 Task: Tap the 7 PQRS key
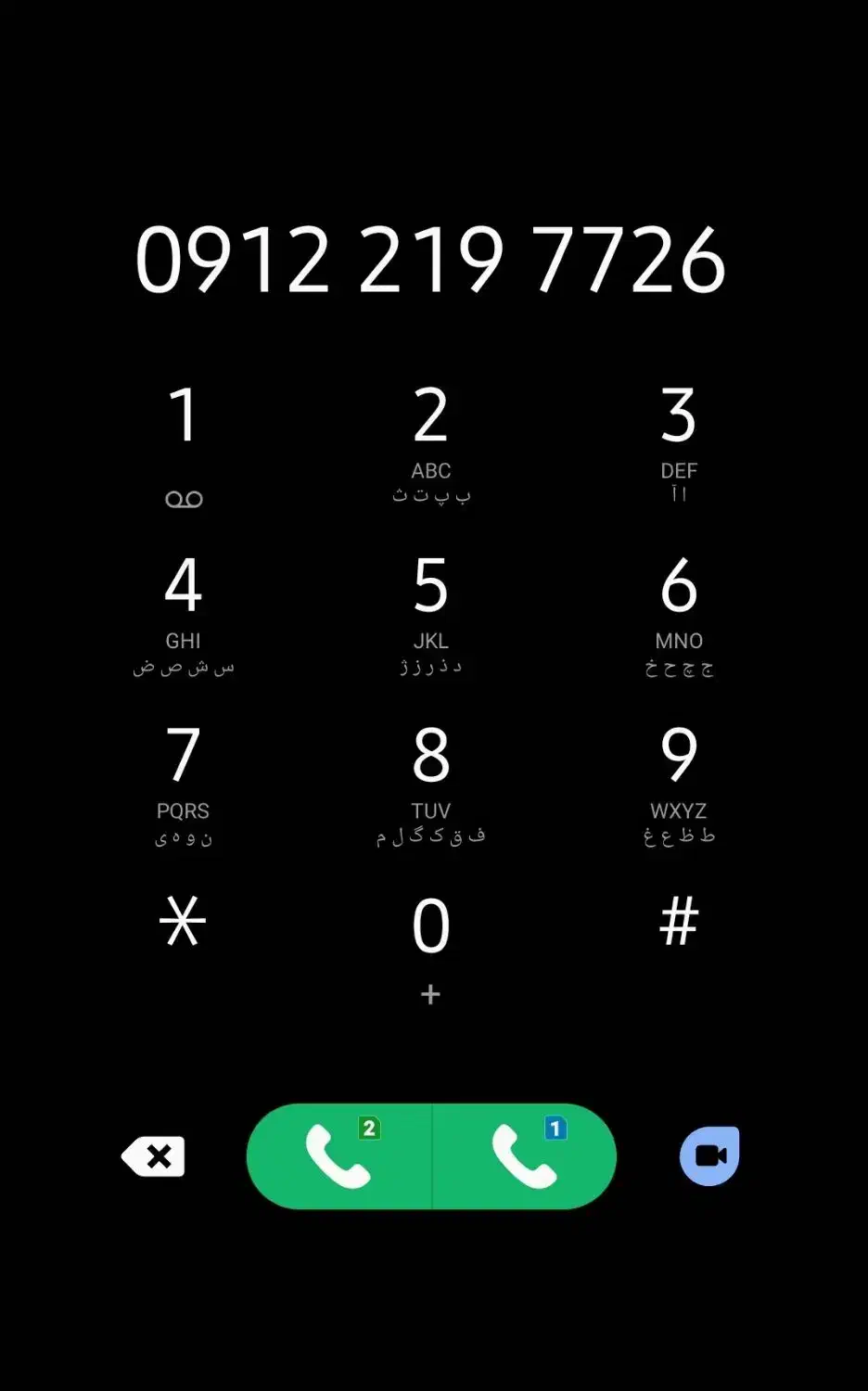tap(184, 782)
